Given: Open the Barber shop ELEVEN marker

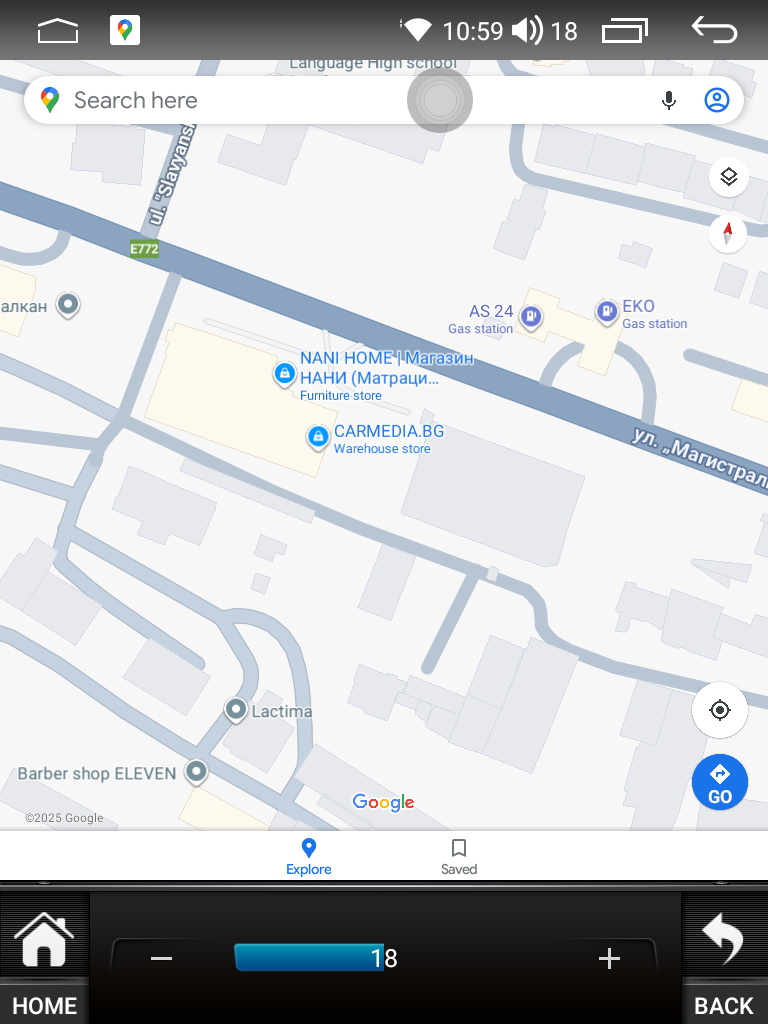Looking at the screenshot, I should pos(197,771).
